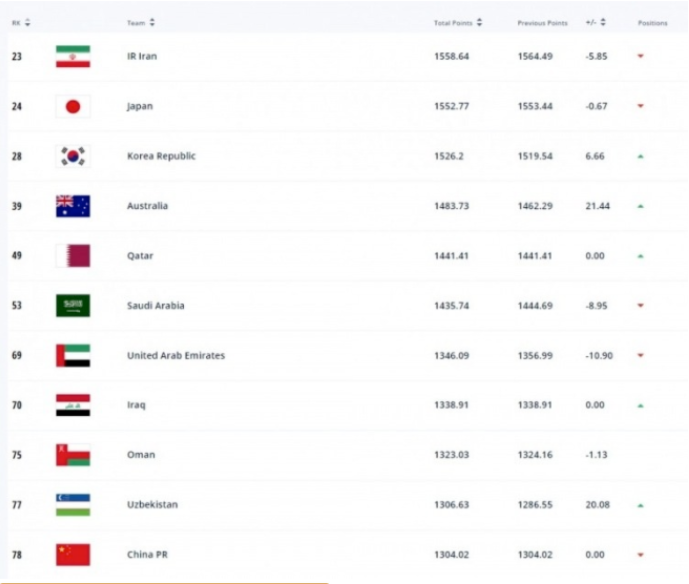Open the United Arab Emirates row
The width and height of the screenshot is (689, 584).
(x=175, y=356)
